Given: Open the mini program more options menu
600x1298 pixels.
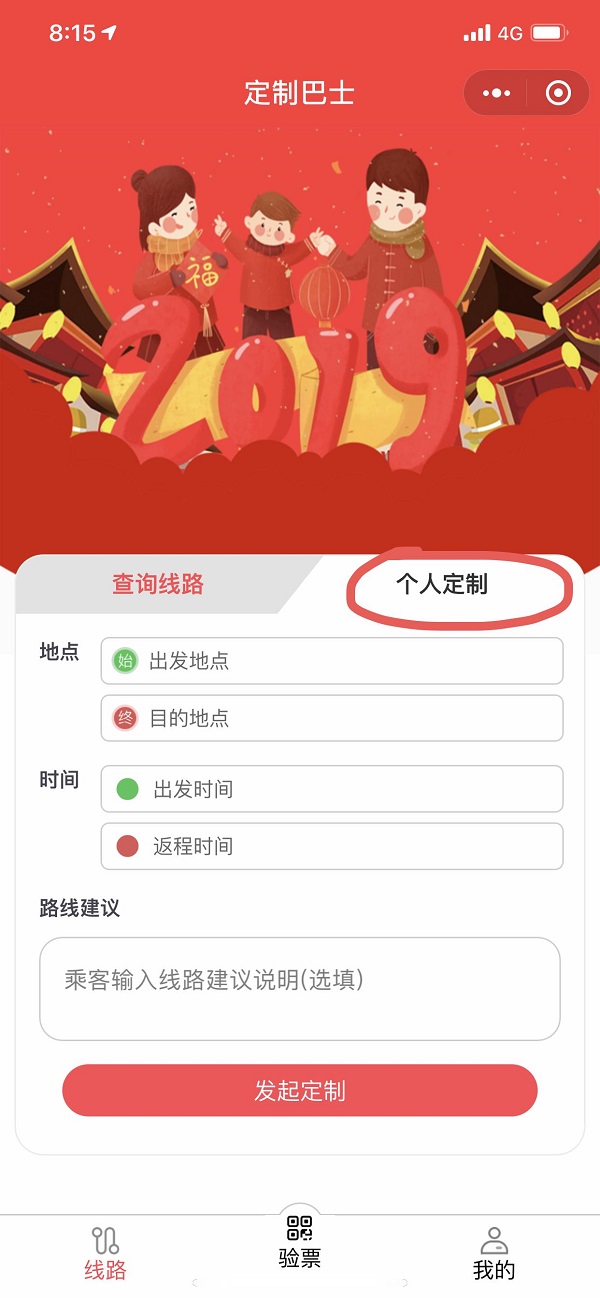Looking at the screenshot, I should click(496, 93).
